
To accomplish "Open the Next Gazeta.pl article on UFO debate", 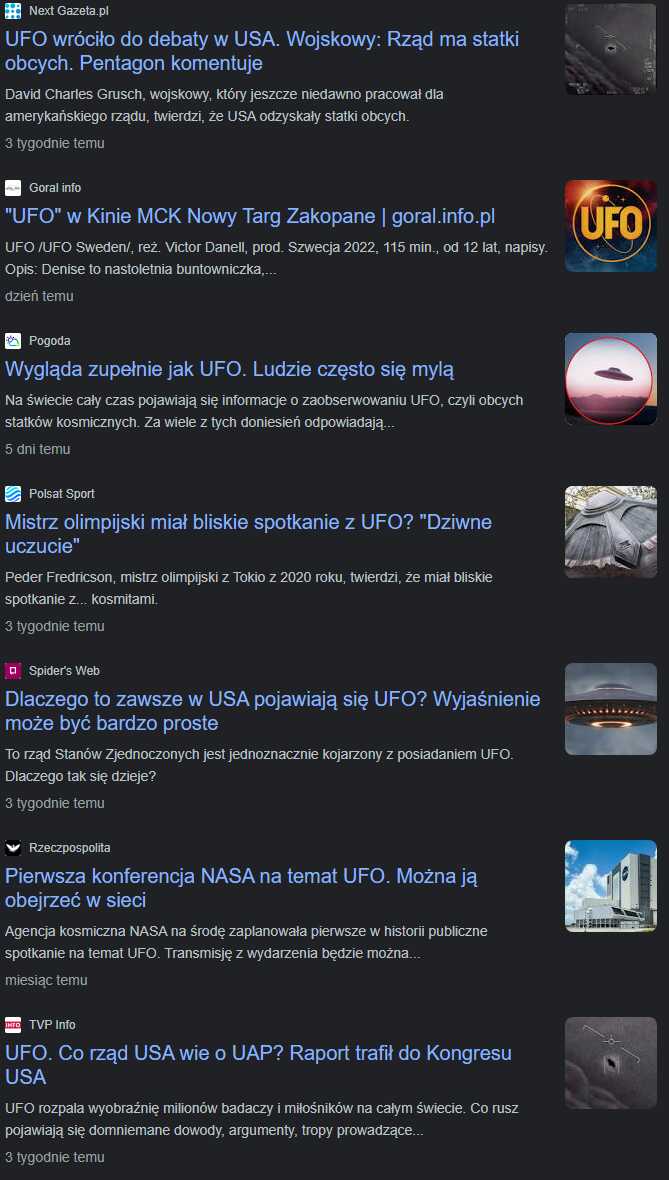I will tap(262, 50).
